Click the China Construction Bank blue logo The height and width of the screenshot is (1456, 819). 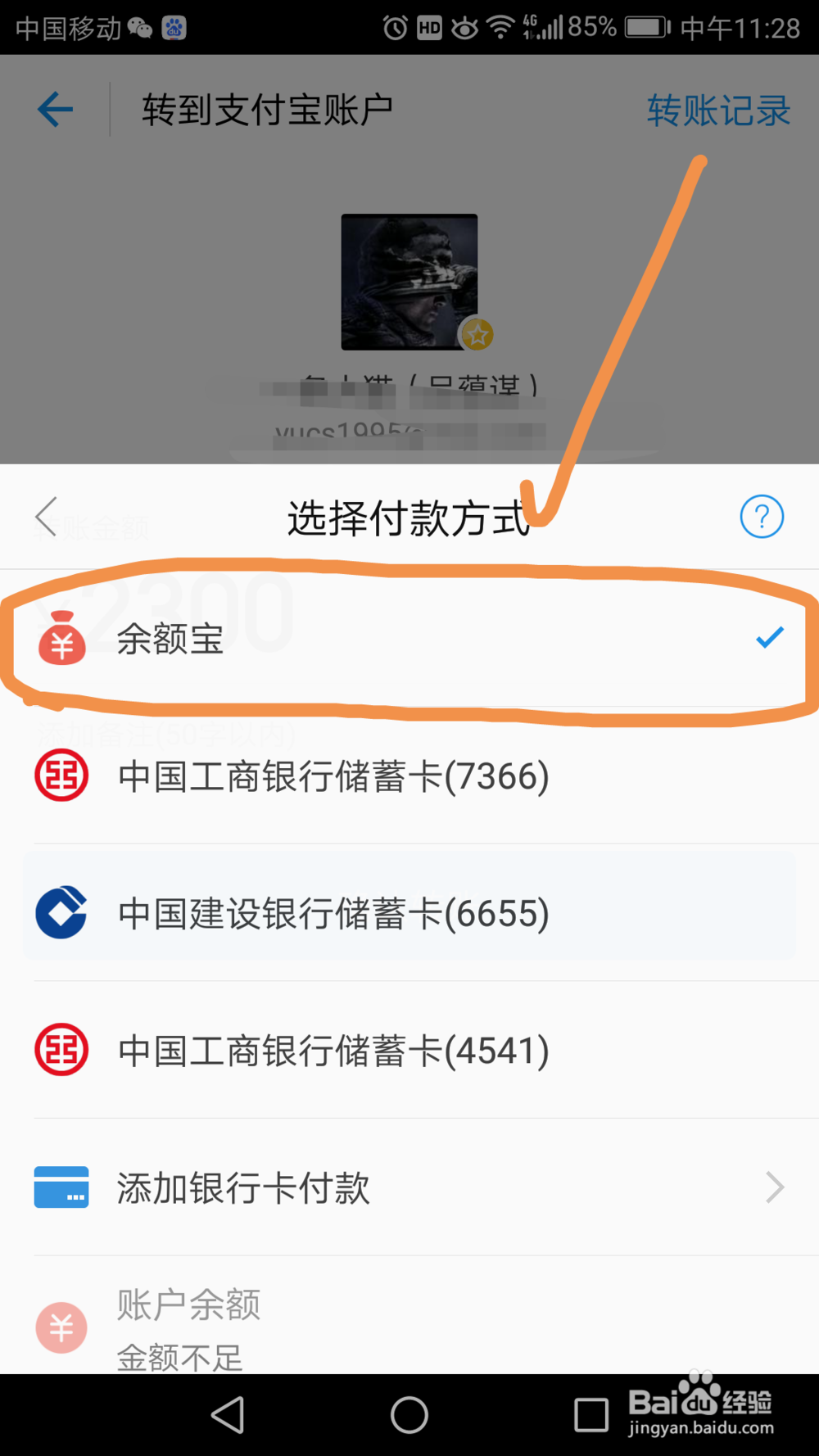pyautogui.click(x=61, y=911)
